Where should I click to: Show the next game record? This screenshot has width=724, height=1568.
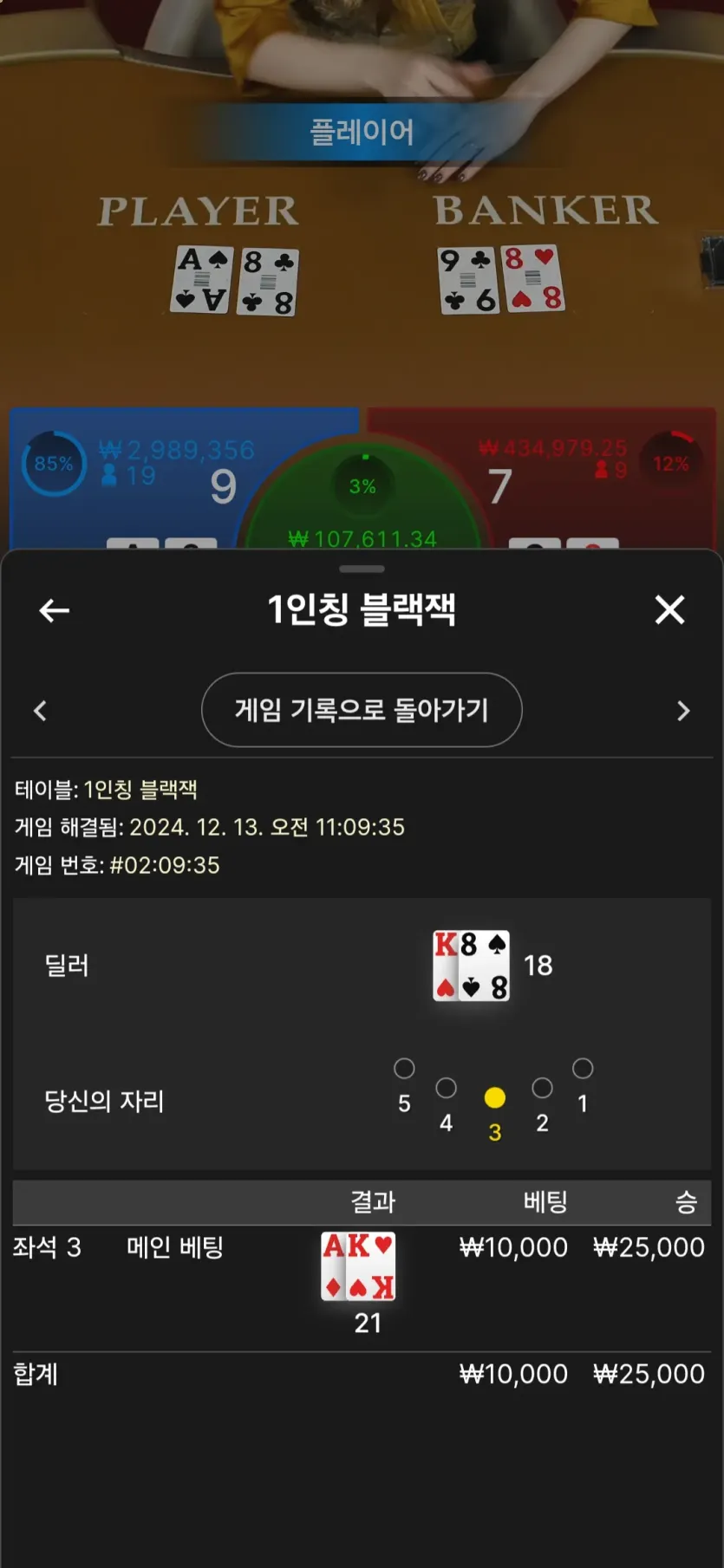(x=683, y=711)
